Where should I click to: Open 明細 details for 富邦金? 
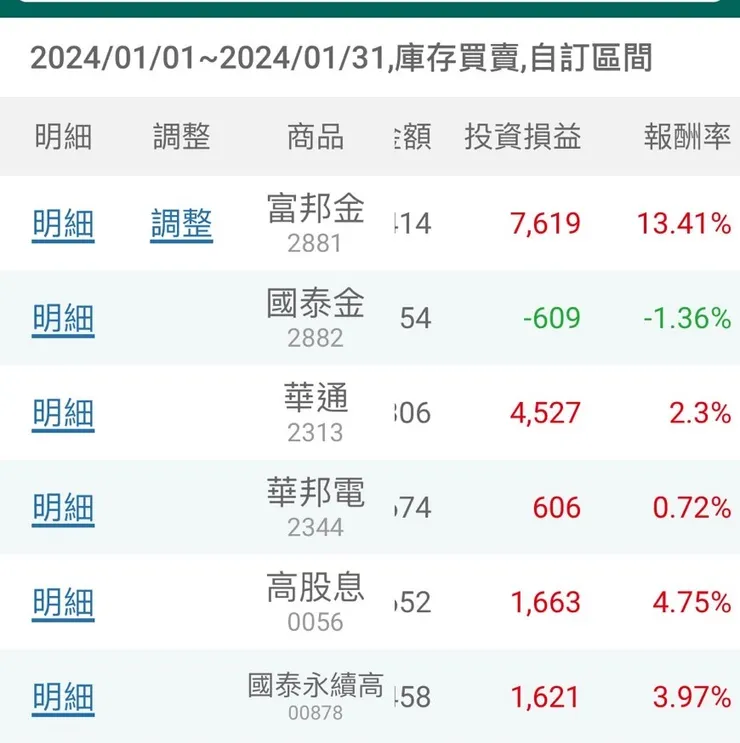pos(63,225)
